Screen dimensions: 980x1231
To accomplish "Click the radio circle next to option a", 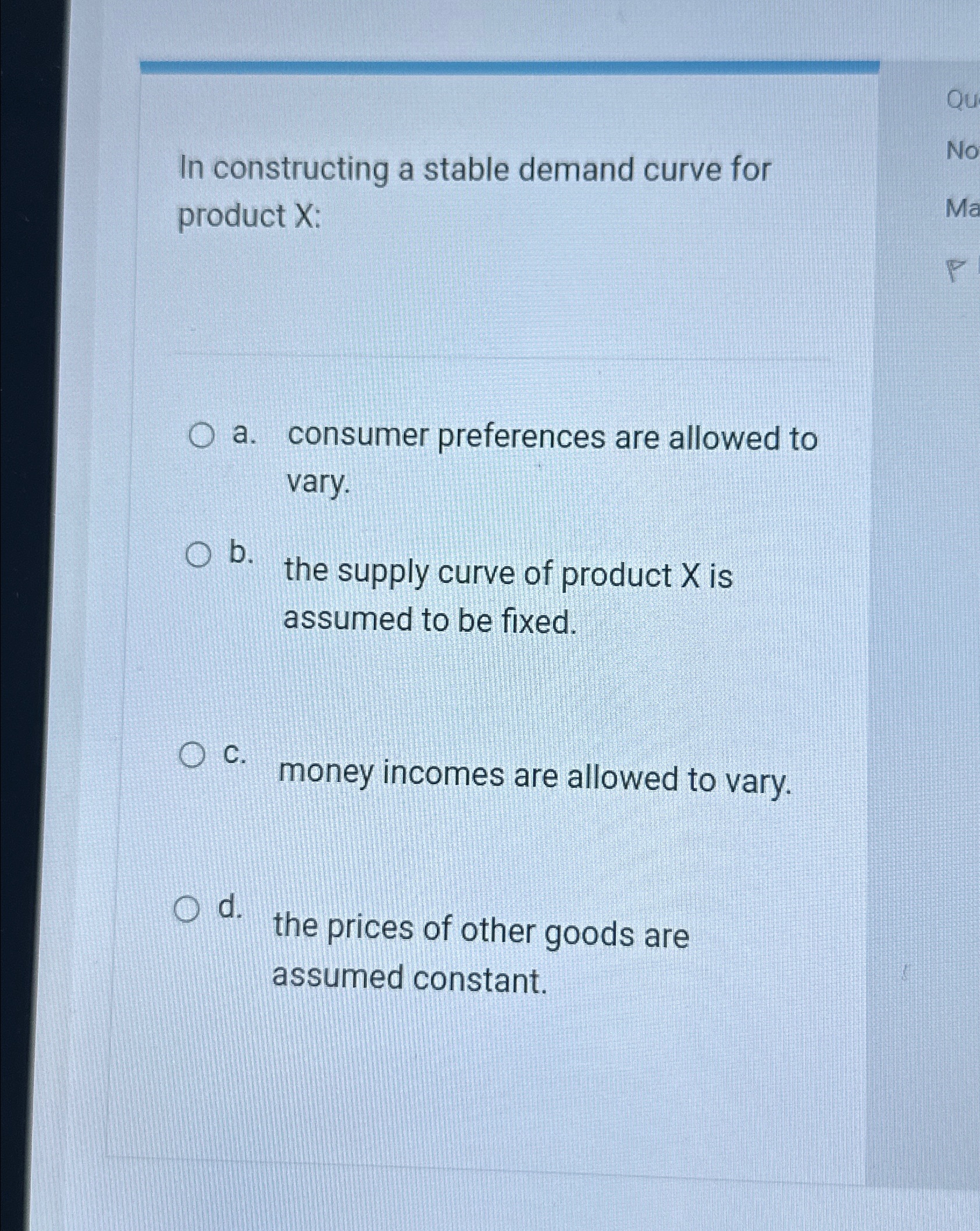I will [201, 435].
